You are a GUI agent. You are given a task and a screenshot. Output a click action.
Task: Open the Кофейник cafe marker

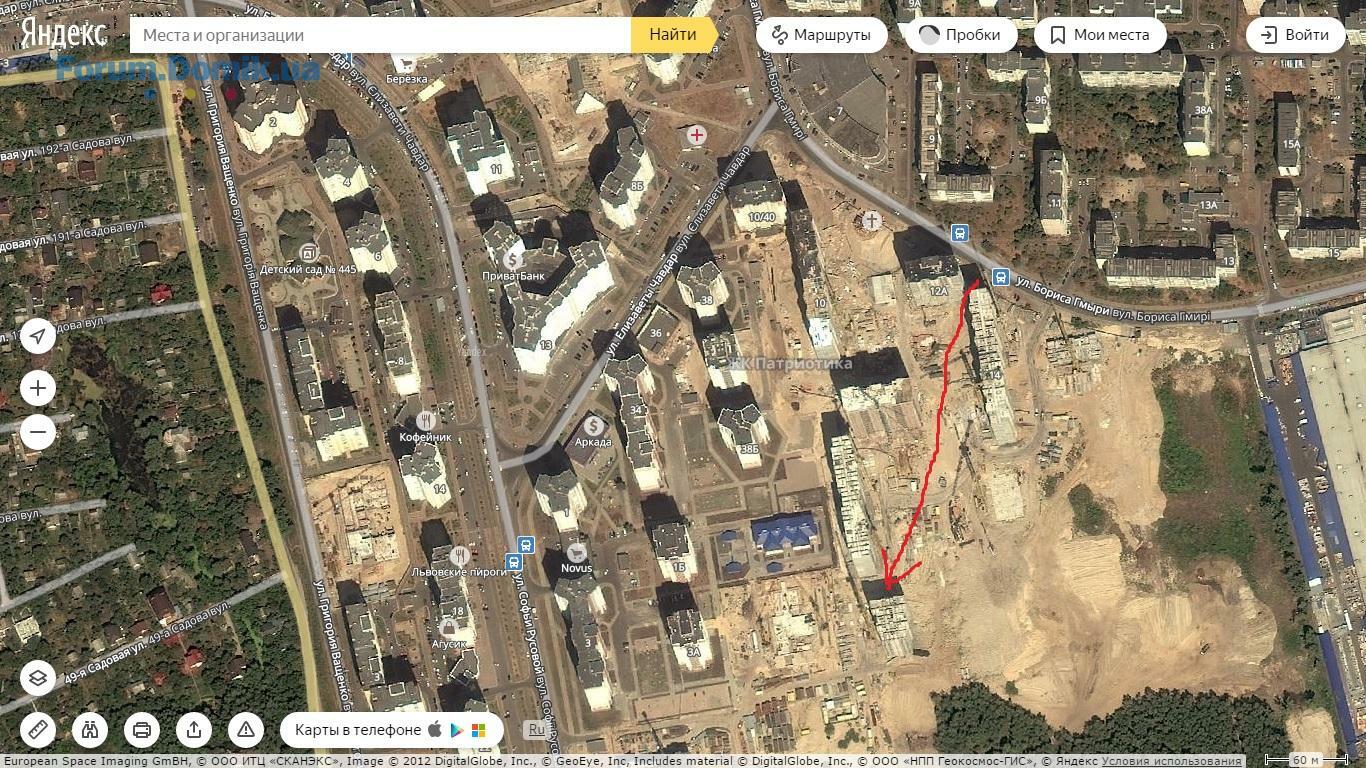[x=425, y=421]
